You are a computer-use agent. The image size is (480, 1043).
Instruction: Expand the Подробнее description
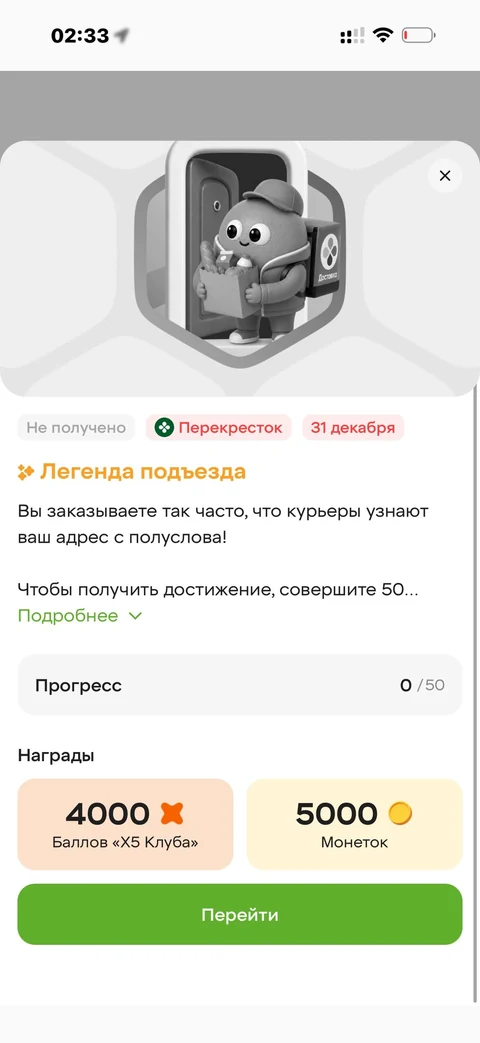coord(80,616)
